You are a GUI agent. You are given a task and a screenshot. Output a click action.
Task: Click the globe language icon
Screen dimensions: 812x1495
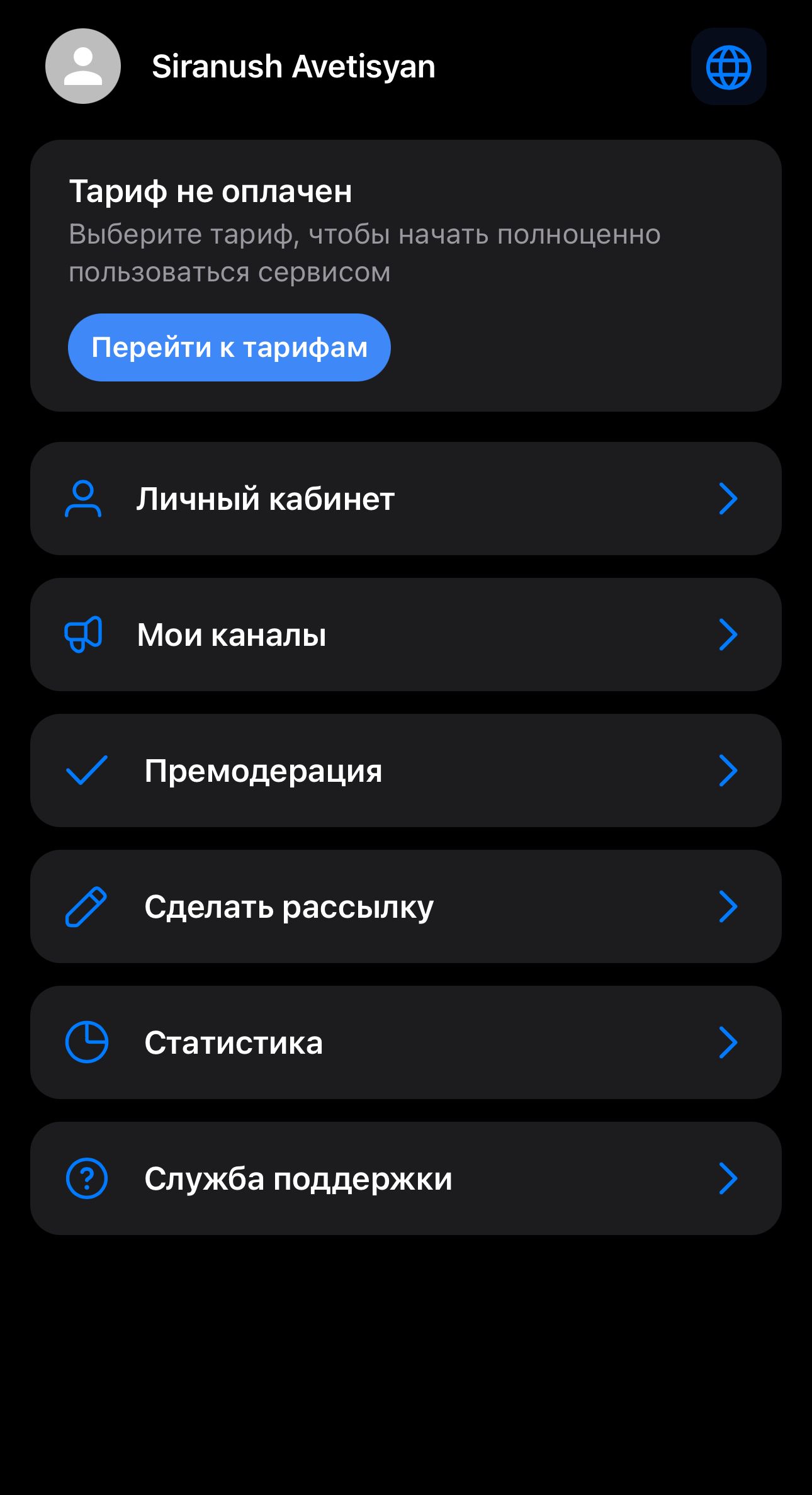coord(729,66)
